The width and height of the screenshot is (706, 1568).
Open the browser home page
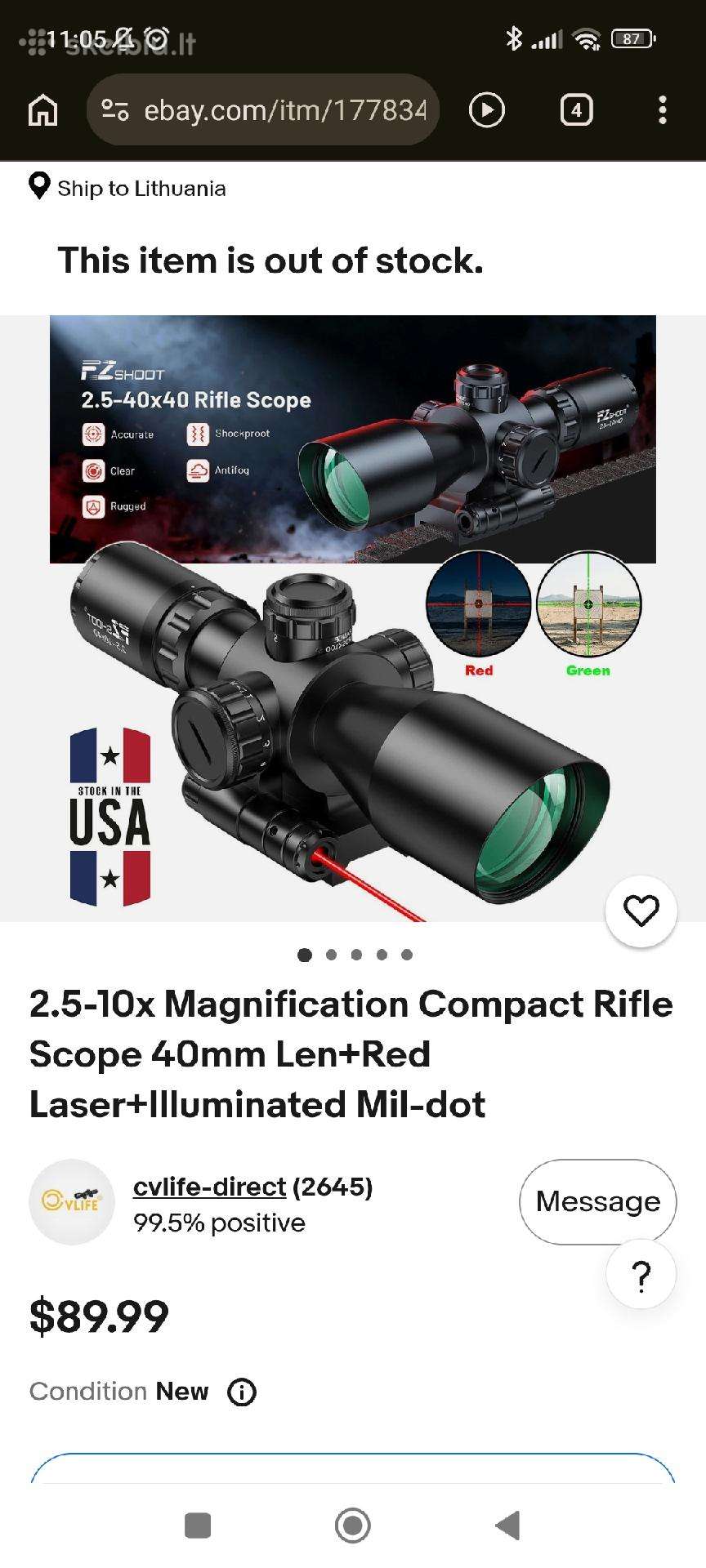point(42,109)
